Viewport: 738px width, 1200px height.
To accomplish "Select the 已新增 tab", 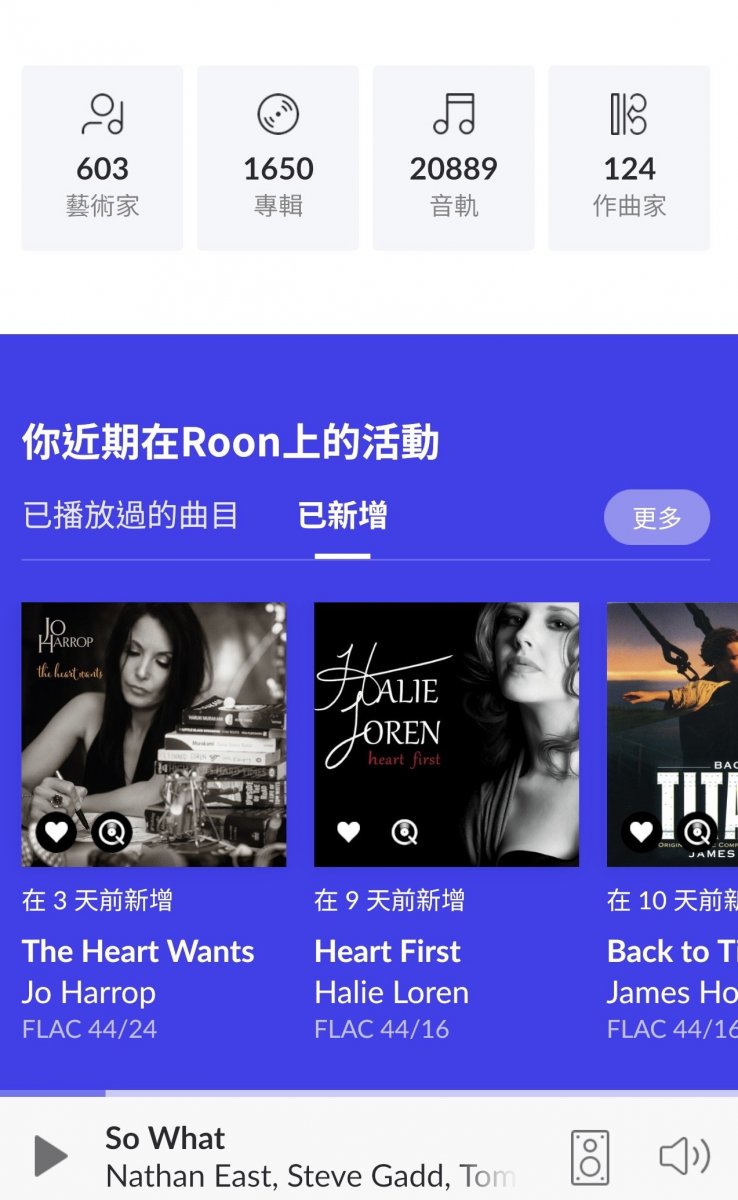I will click(x=342, y=516).
